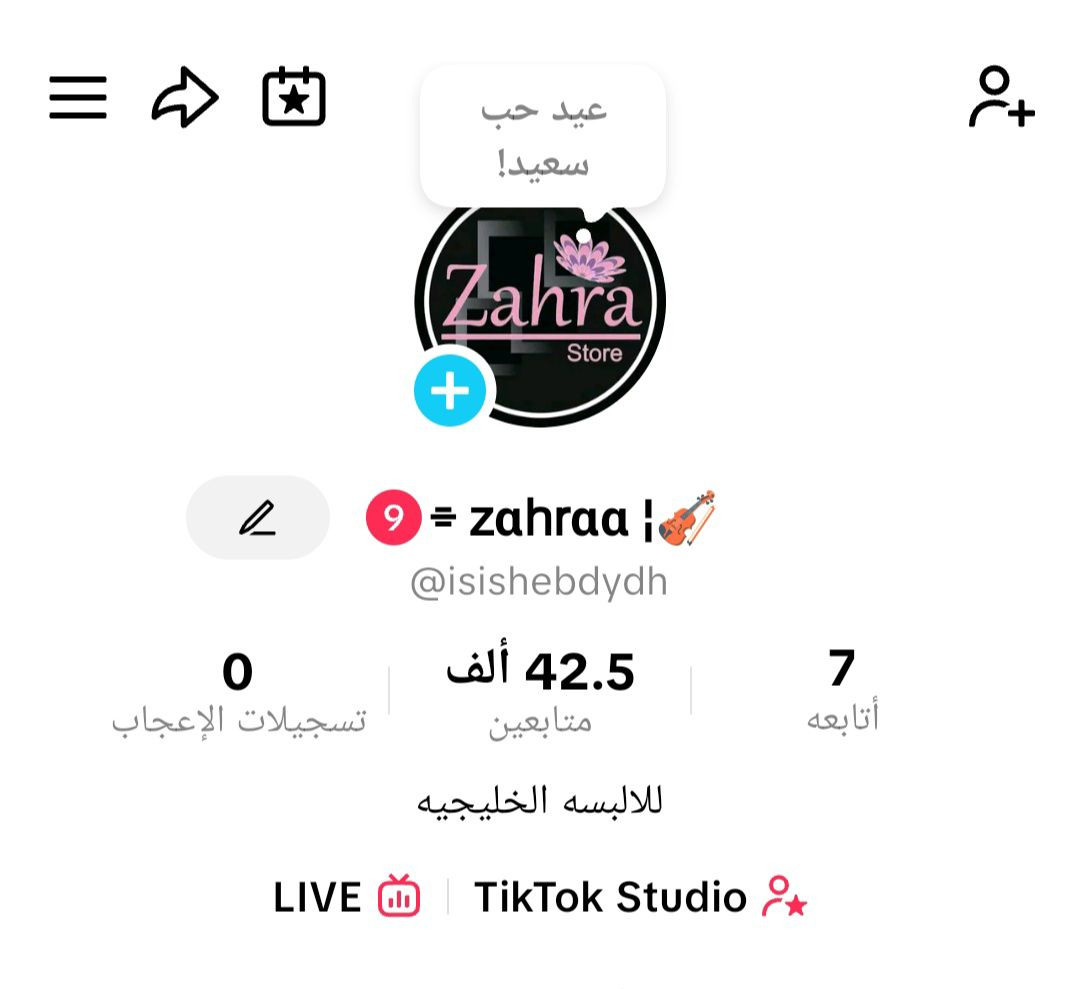Tap the add friends icon

pyautogui.click(x=1001, y=98)
